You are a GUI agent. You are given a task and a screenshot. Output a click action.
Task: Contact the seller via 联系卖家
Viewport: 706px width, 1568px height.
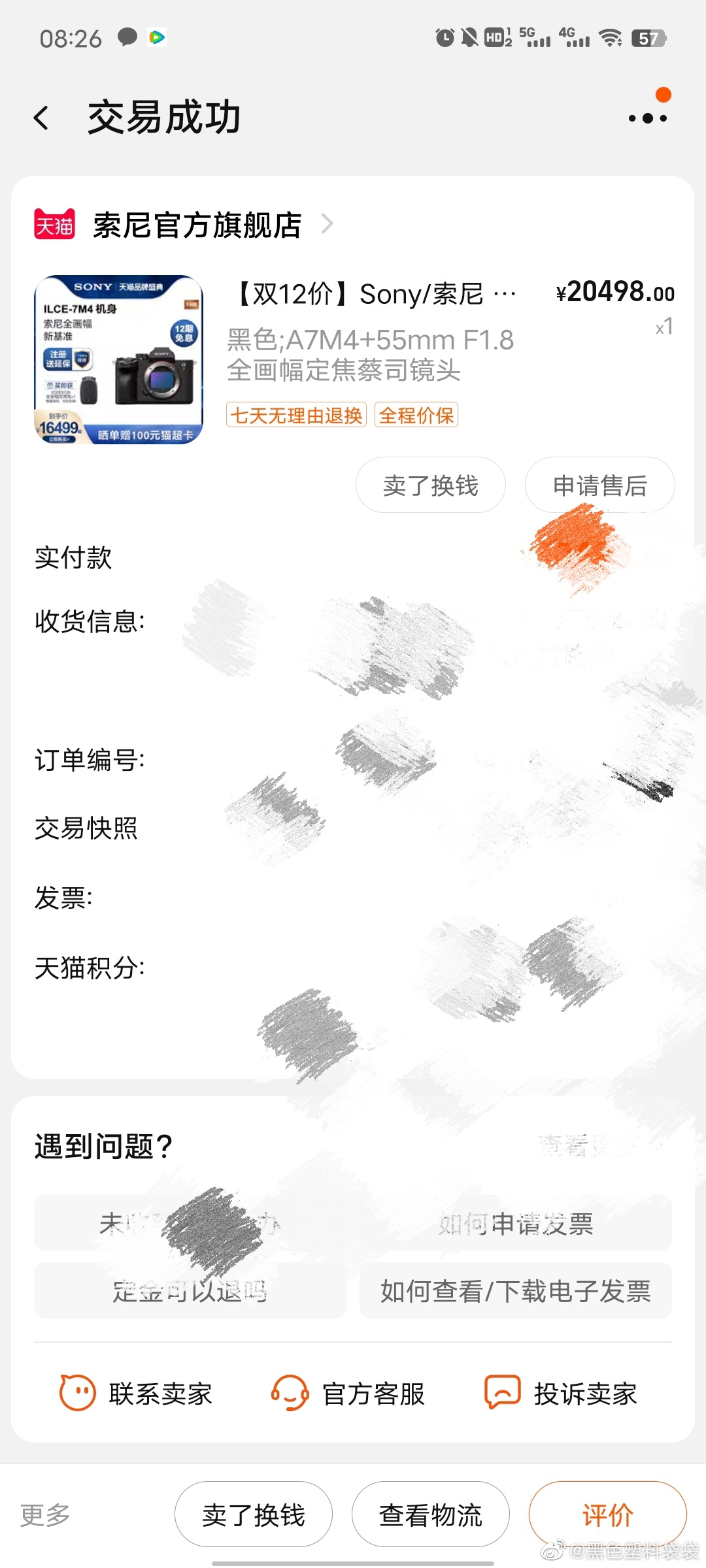(x=136, y=1393)
